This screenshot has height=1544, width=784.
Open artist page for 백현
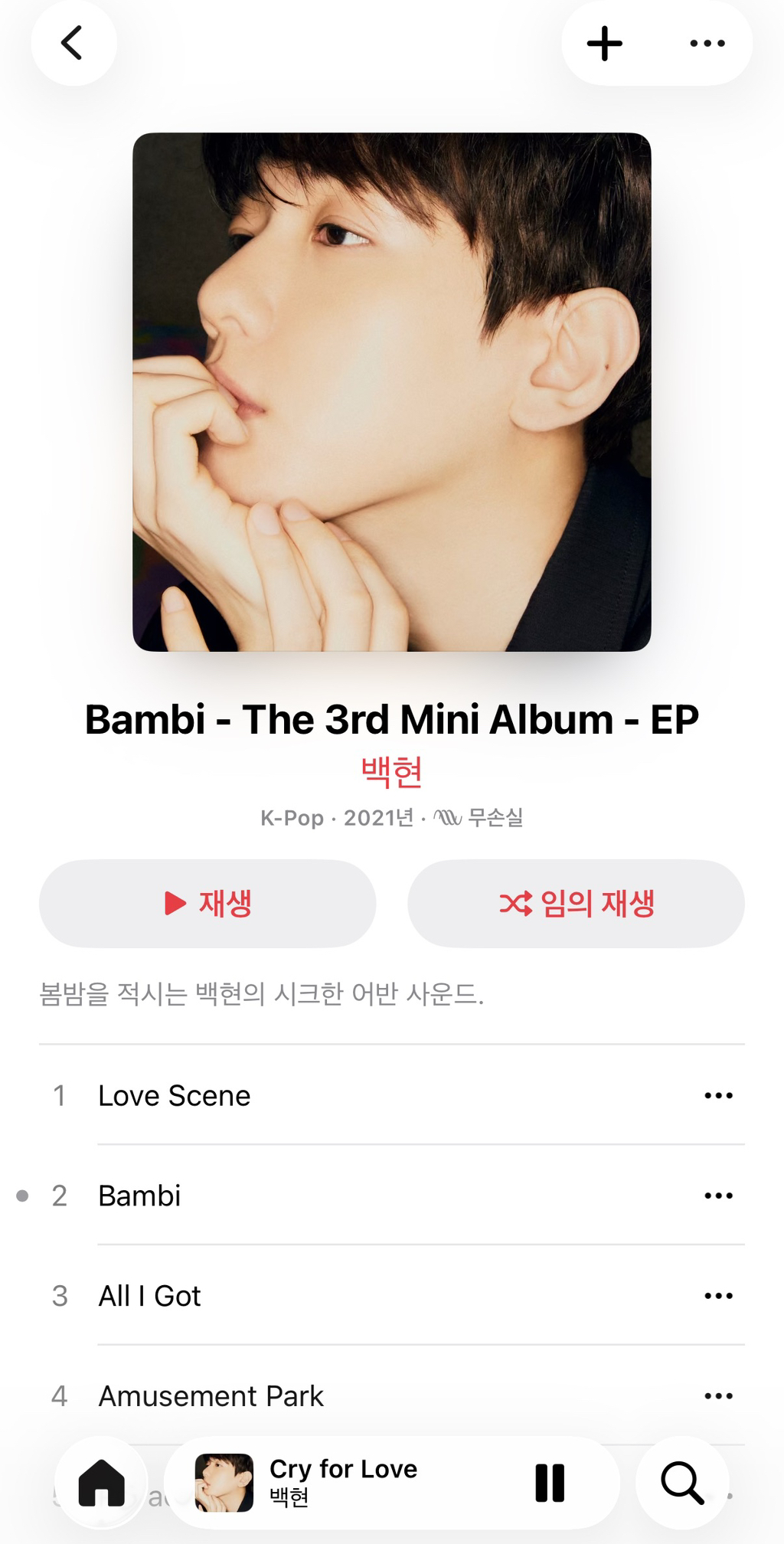point(391,772)
